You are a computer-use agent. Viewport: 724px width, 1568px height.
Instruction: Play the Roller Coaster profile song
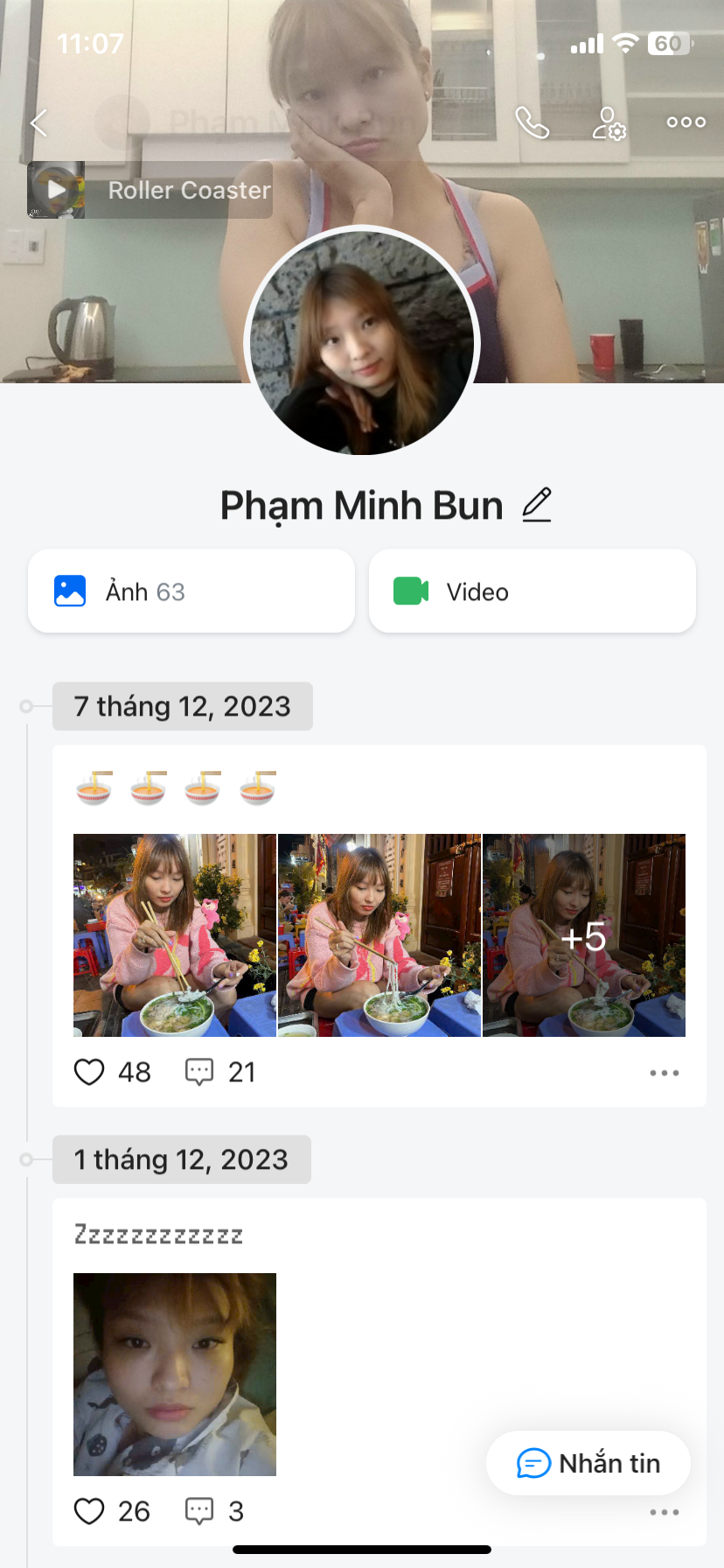57,190
